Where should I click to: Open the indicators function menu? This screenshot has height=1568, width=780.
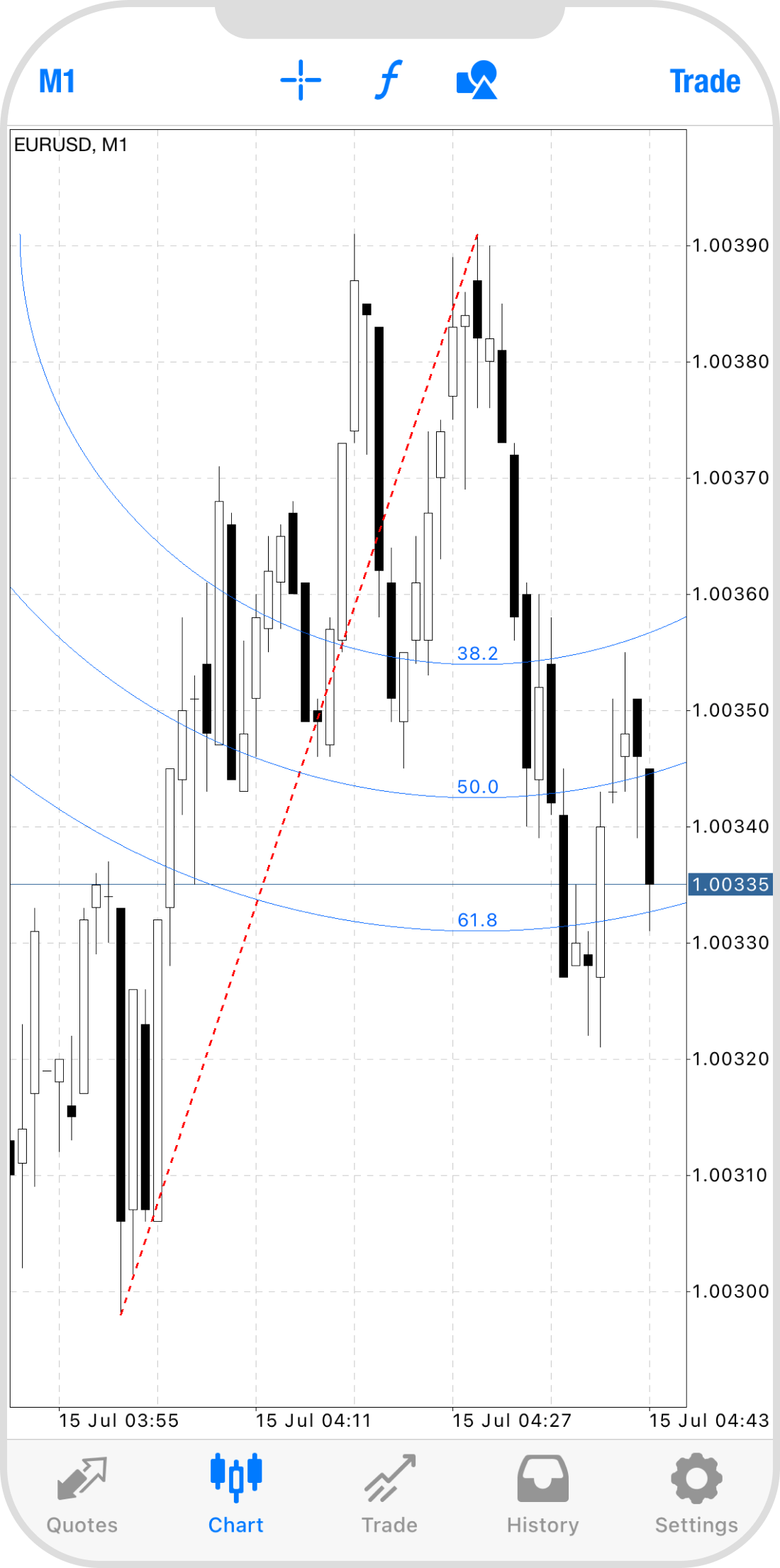389,80
